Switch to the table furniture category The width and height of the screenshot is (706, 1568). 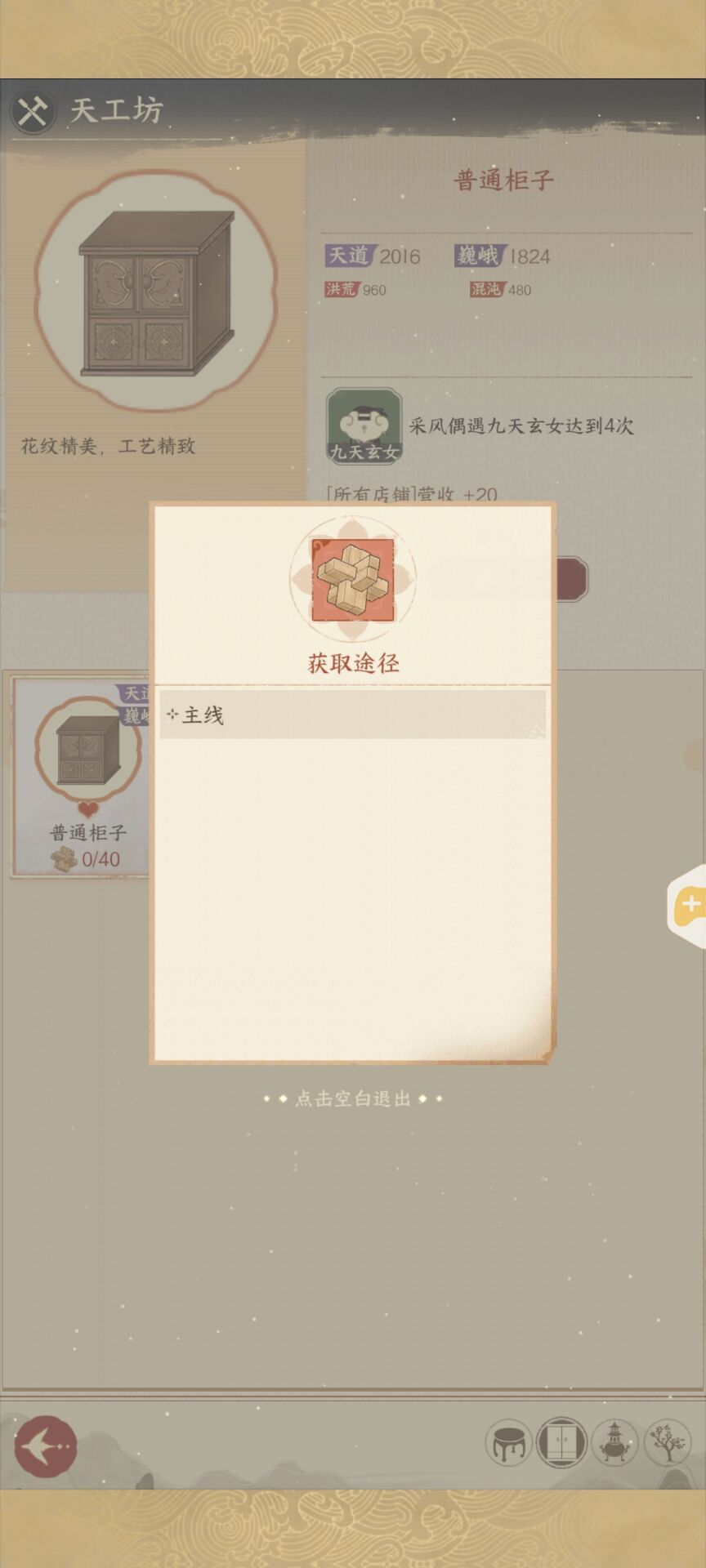(x=508, y=1443)
